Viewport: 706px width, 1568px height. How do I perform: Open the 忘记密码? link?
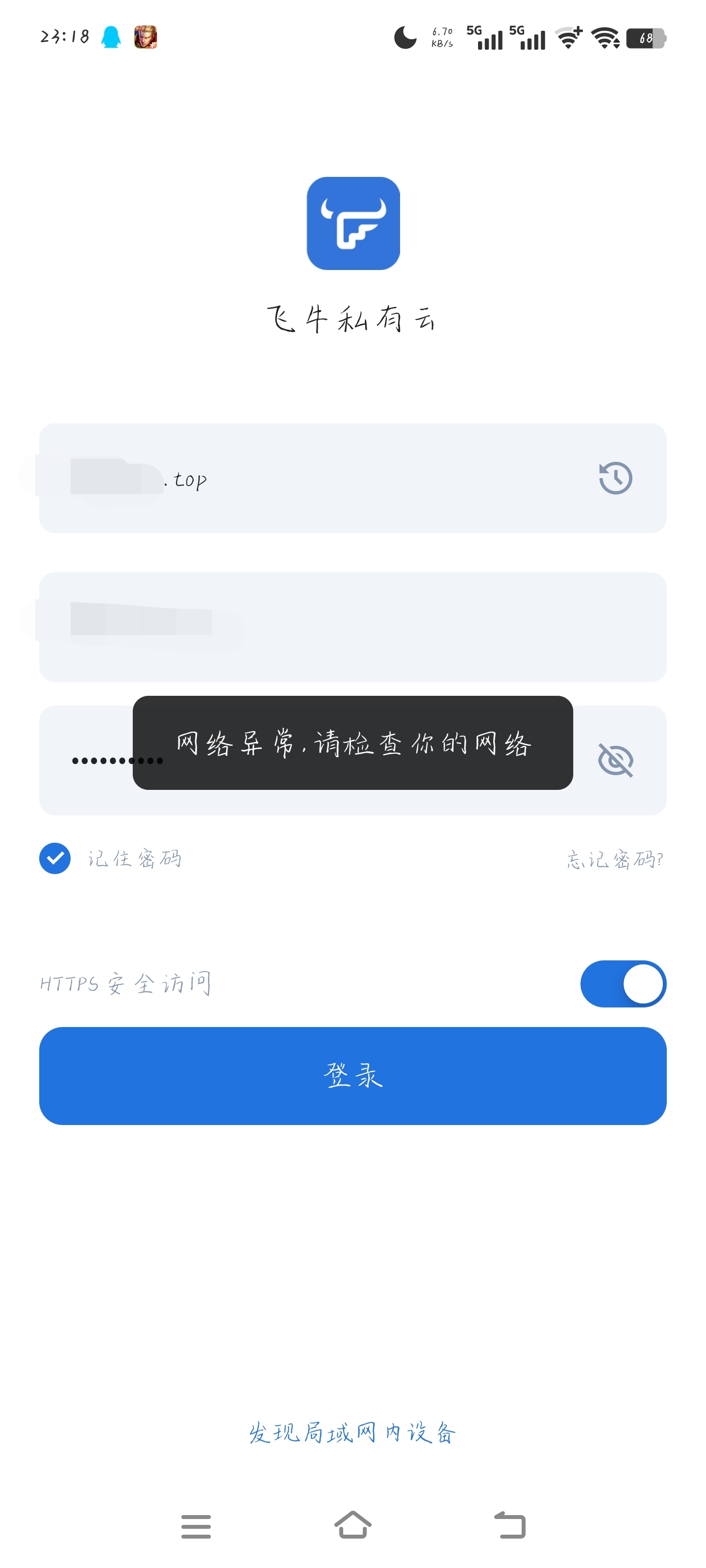click(x=614, y=859)
